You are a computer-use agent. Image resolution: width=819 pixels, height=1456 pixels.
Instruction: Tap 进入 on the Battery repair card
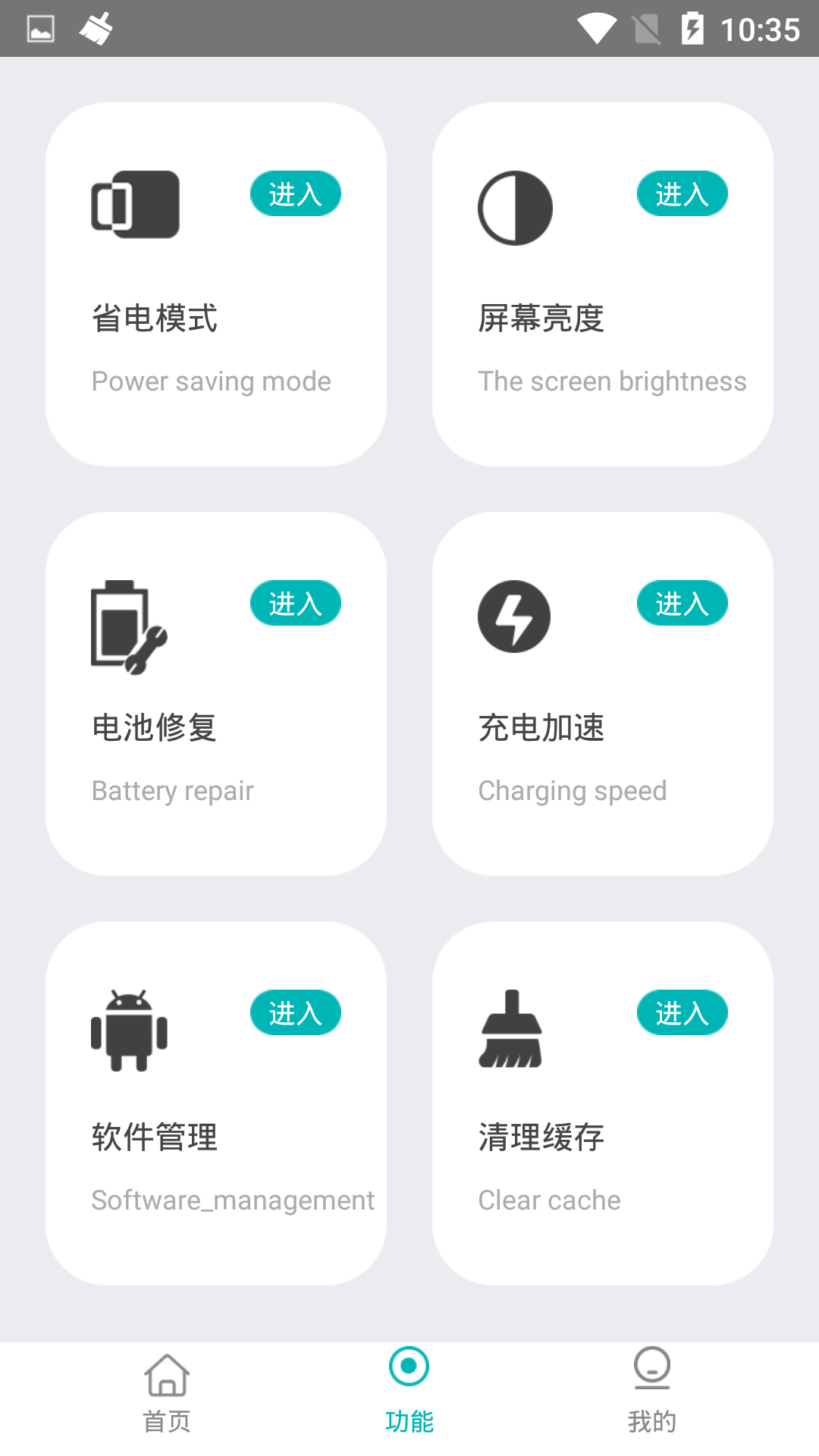[x=295, y=604]
